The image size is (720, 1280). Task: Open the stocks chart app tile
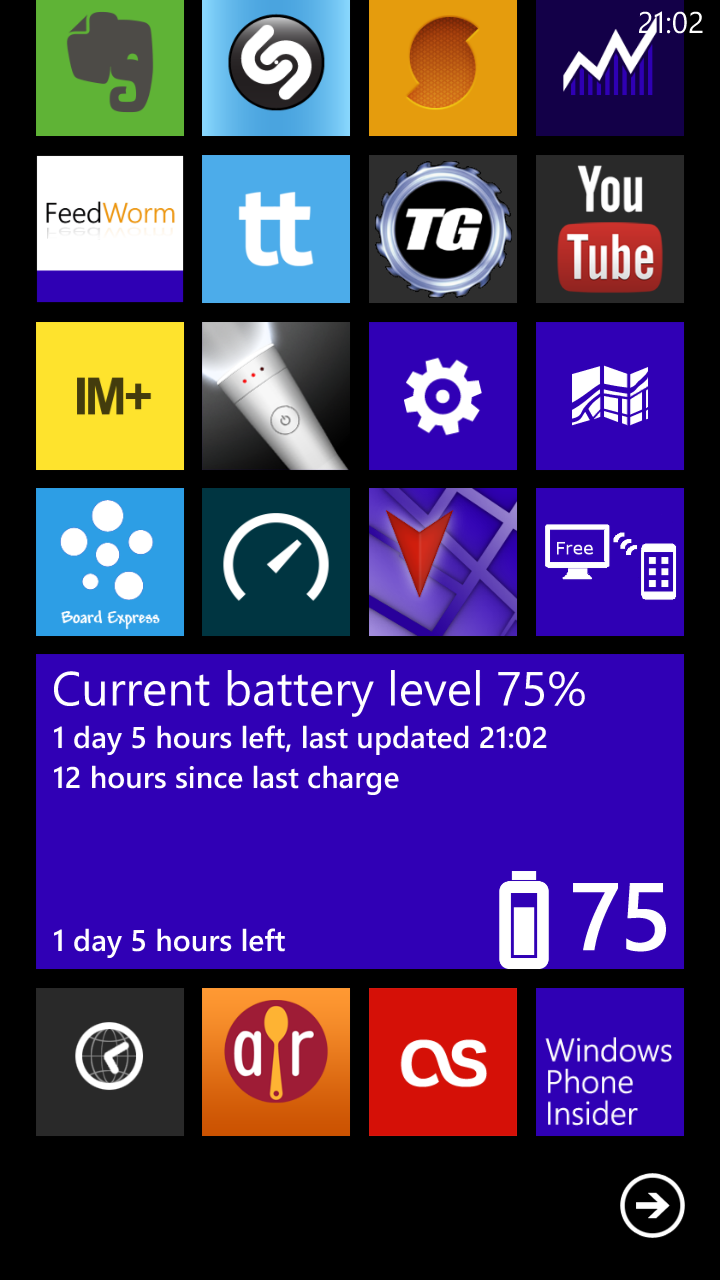(x=609, y=68)
